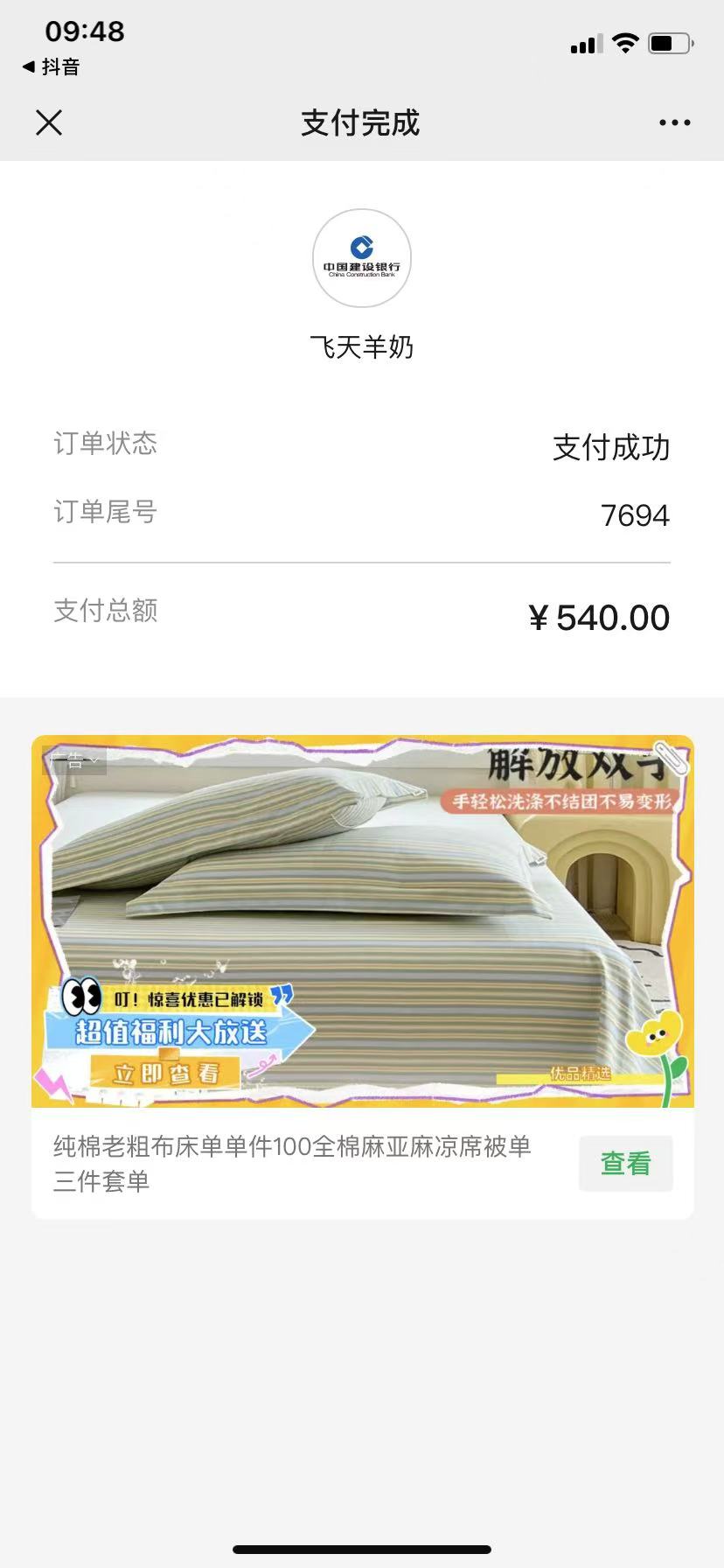Tap the 查看 button for the bedsheet ad

tap(625, 1163)
